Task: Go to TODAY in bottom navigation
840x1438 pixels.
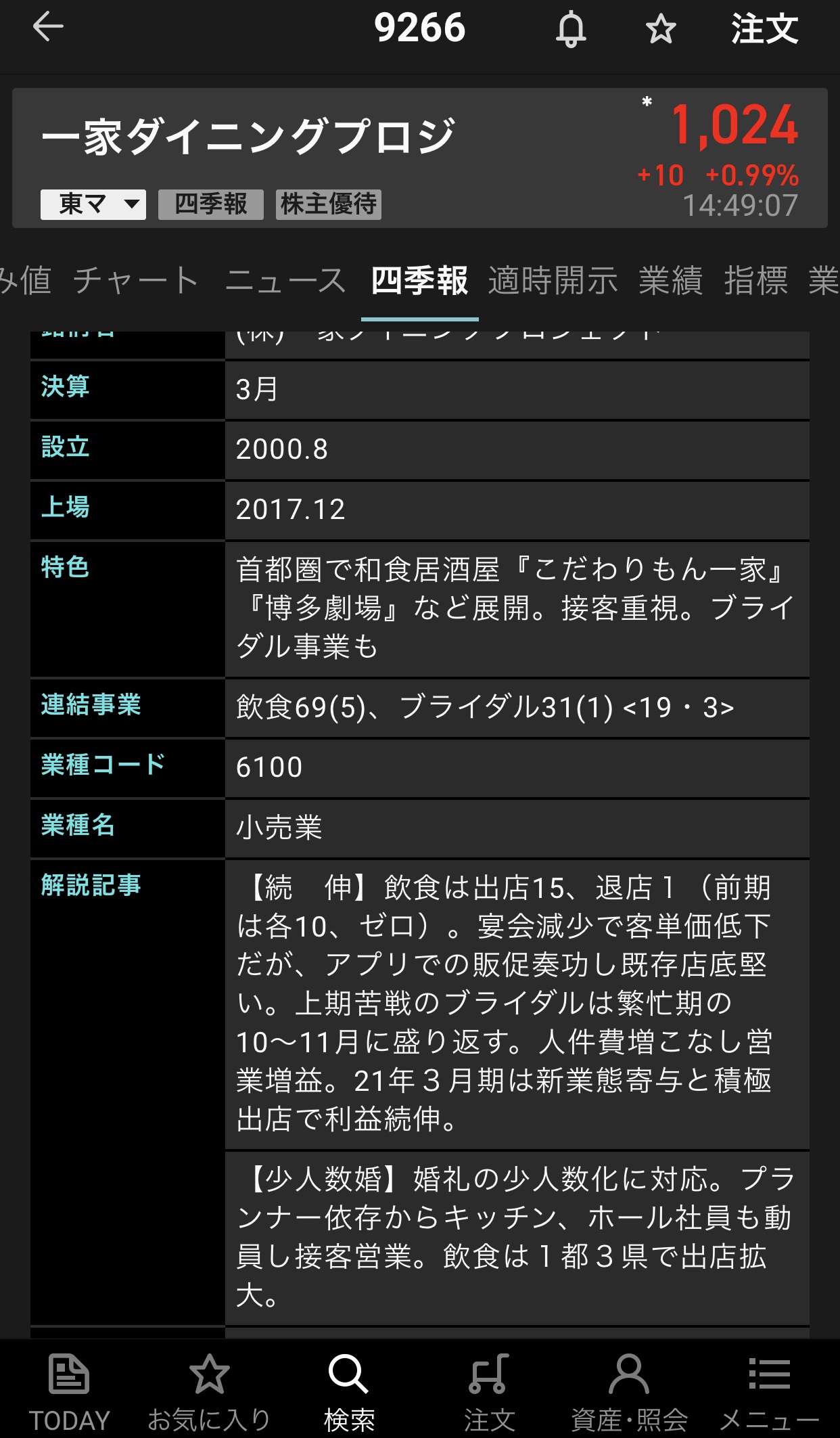Action: point(69,1392)
